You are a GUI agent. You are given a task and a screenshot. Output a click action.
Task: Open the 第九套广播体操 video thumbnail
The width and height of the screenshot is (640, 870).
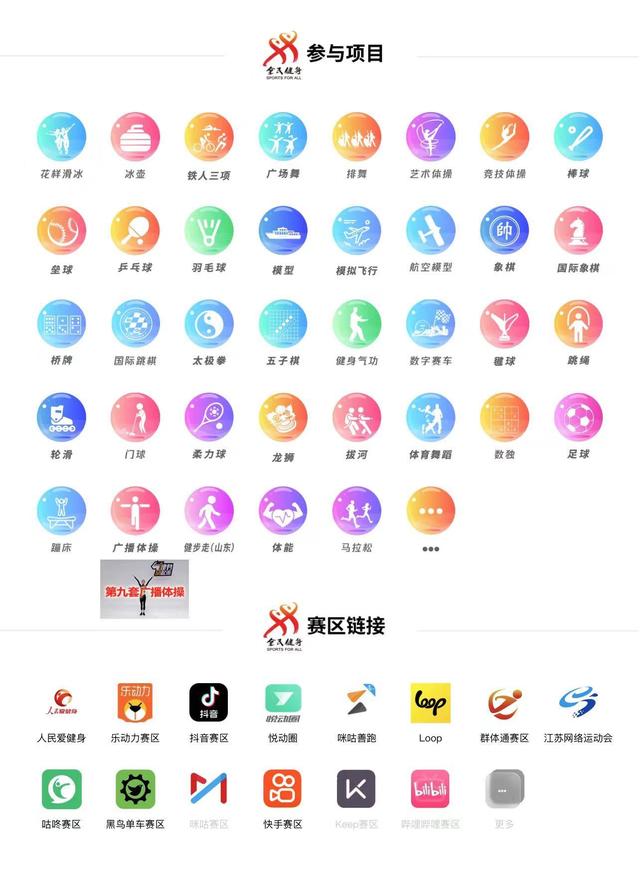143,588
